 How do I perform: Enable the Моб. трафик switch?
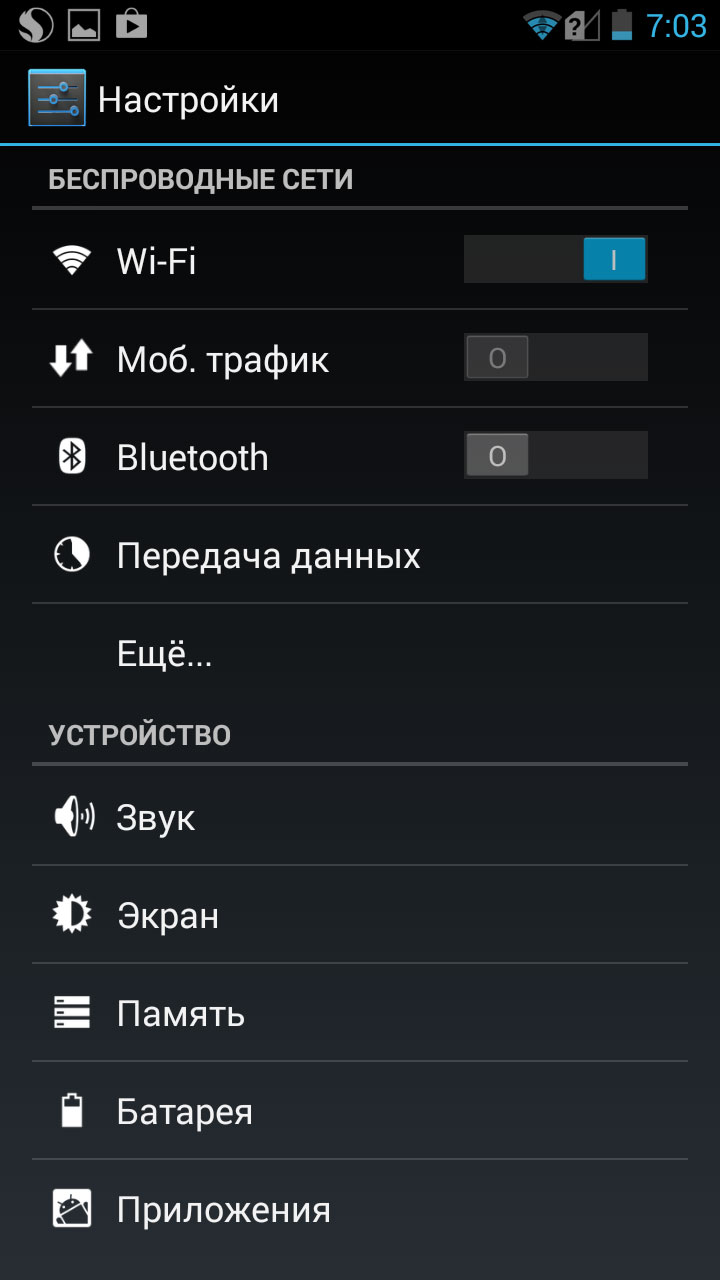point(555,358)
